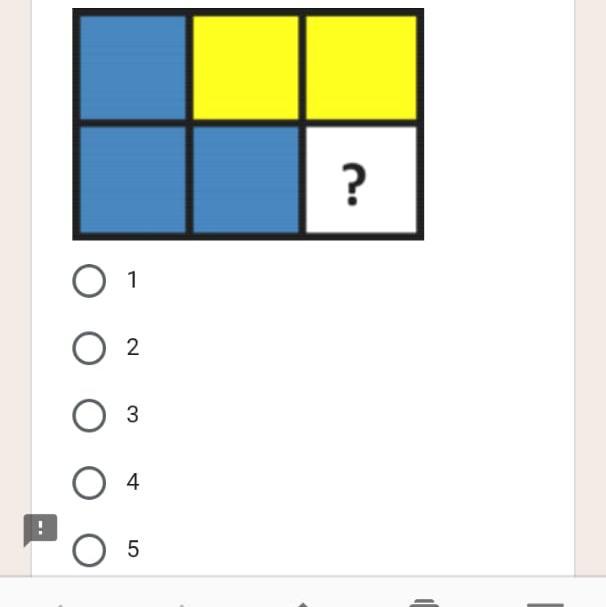Open the report problem feedback icon
Image resolution: width=606 pixels, height=607 pixels.
coord(40,529)
